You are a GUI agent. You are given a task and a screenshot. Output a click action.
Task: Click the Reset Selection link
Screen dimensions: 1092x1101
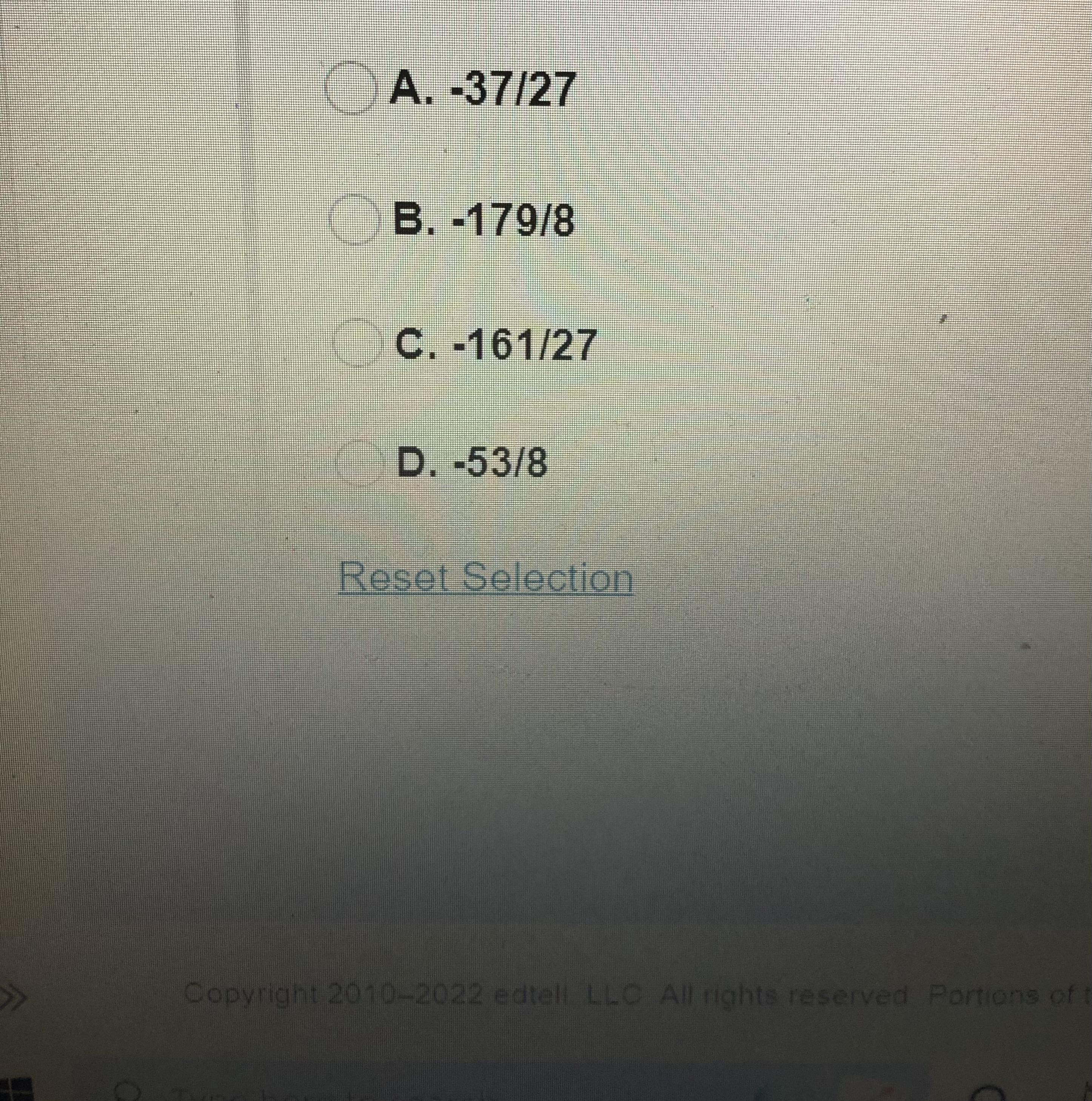486,578
